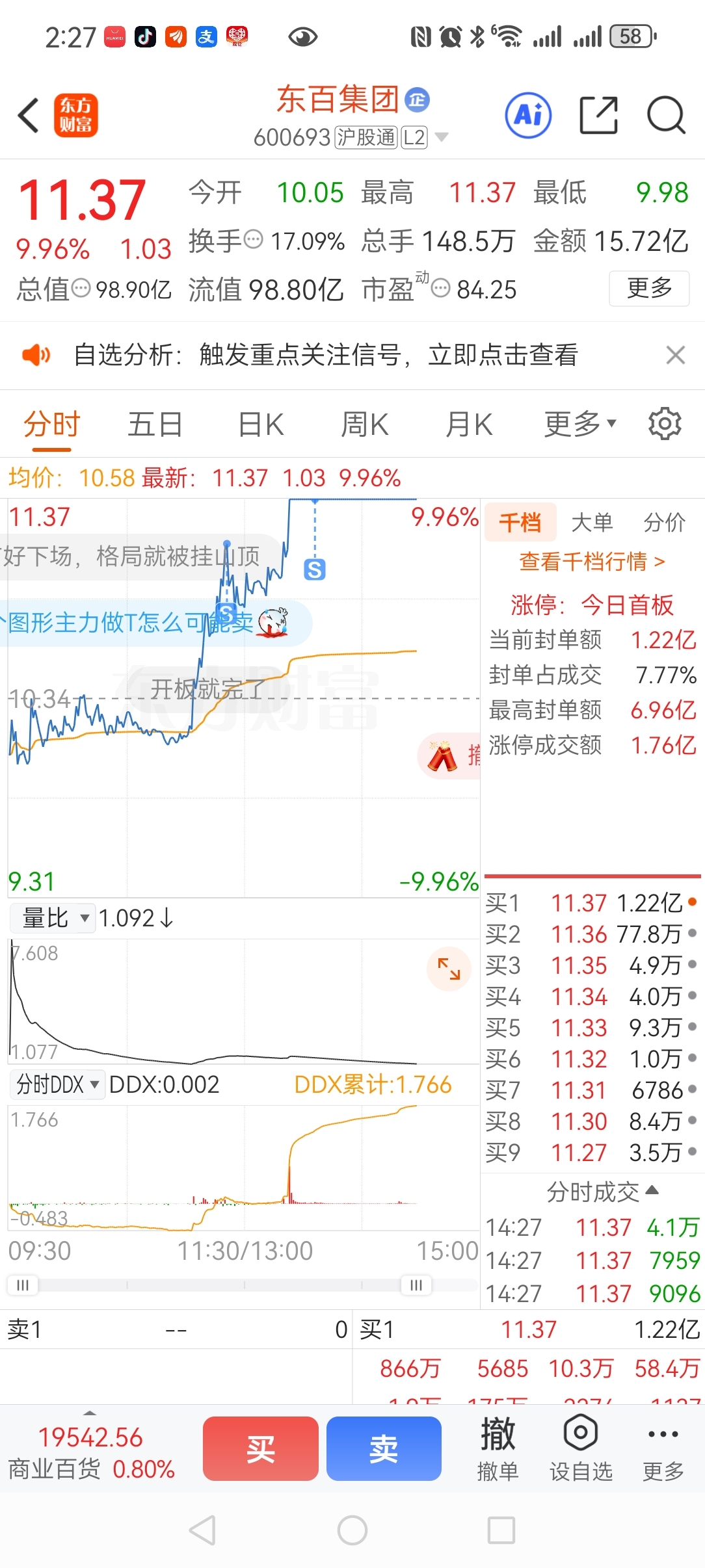This screenshot has height=1568, width=705.
Task: Share this stock page
Action: [598, 115]
